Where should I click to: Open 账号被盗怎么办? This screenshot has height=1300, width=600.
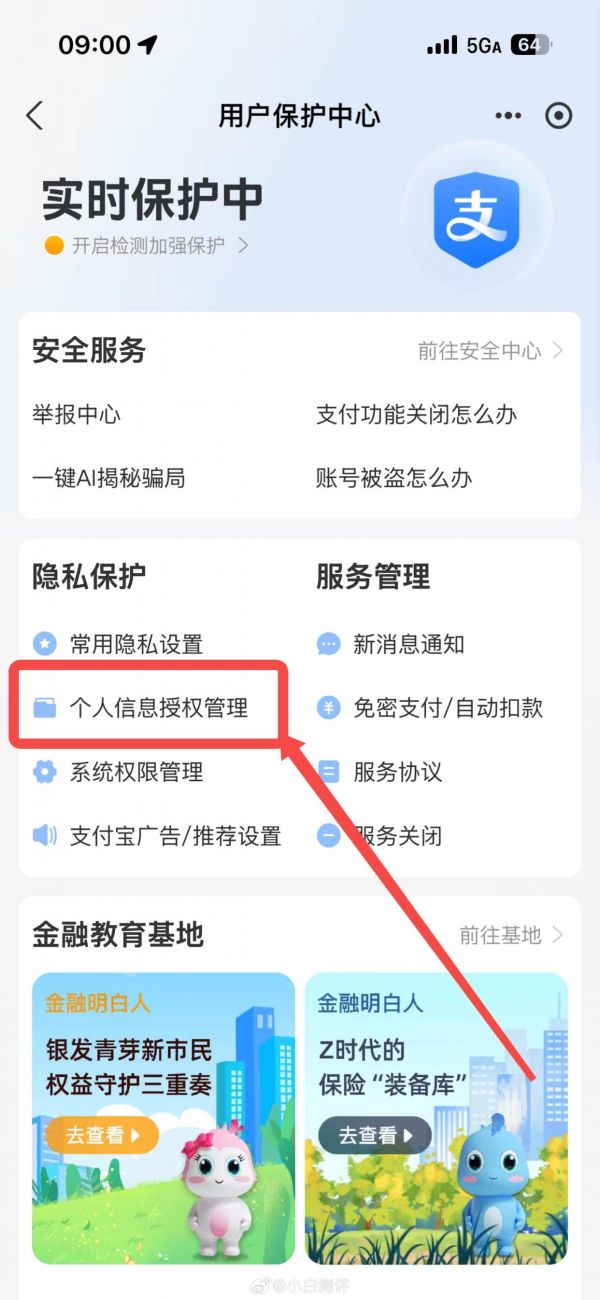[394, 478]
